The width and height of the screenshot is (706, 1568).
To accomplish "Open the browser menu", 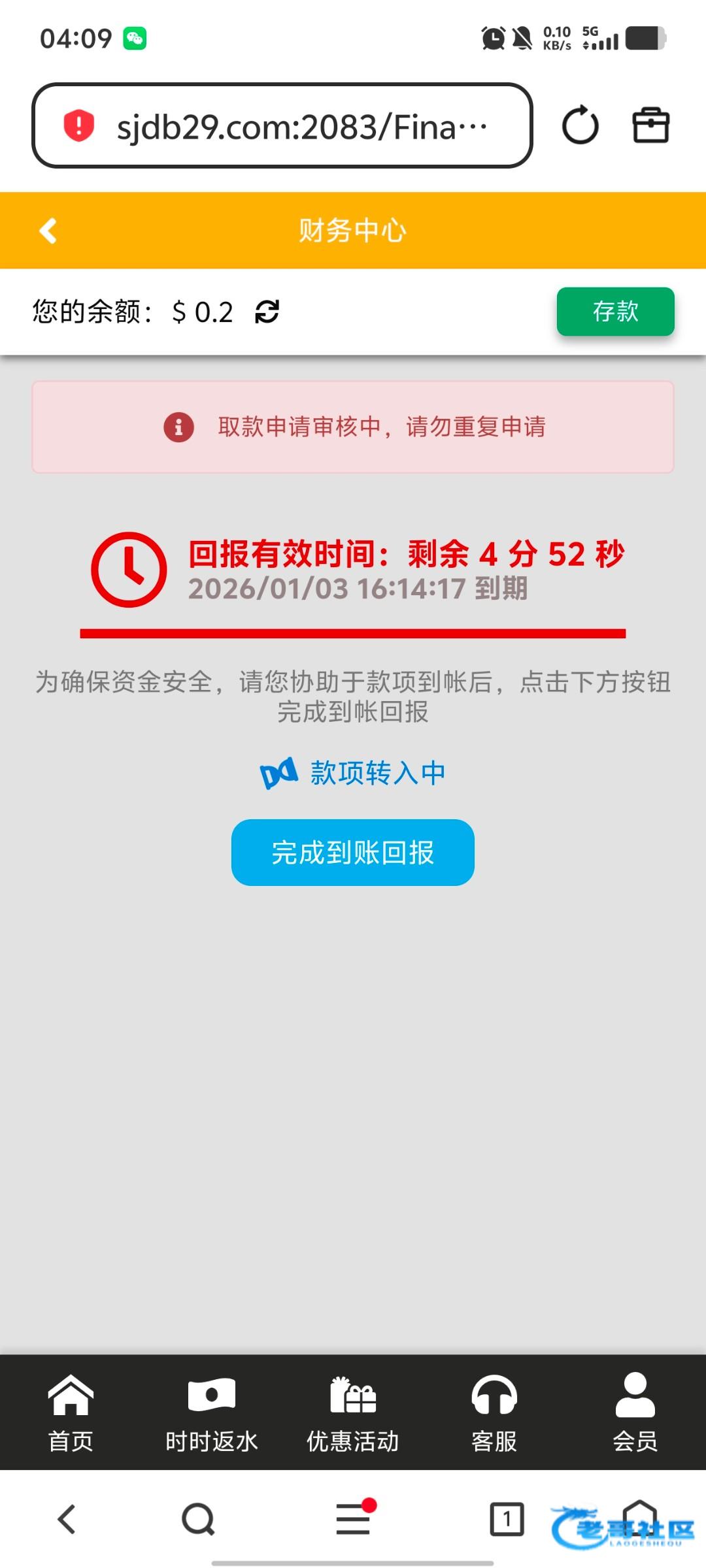I will coord(354,1519).
